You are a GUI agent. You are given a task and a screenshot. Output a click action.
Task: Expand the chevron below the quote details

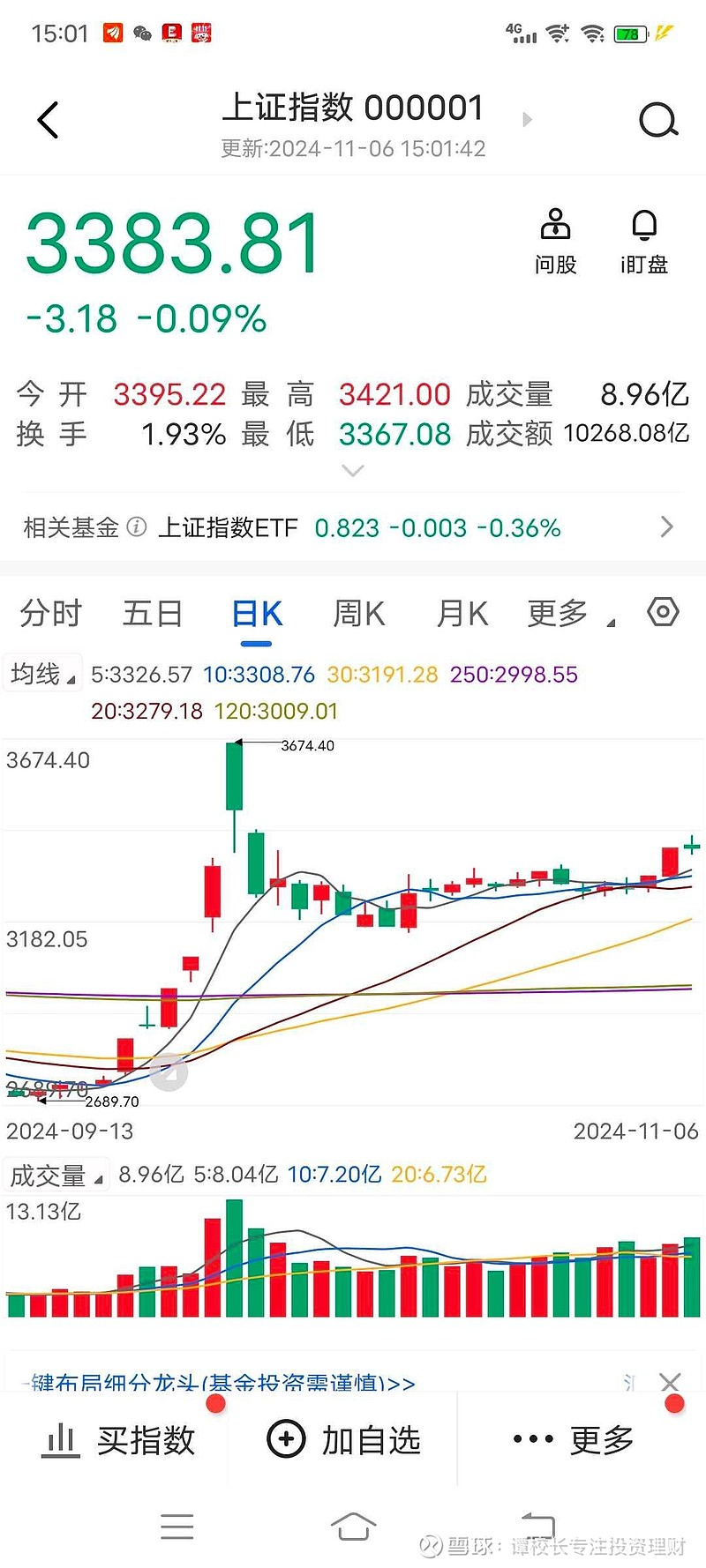(x=353, y=470)
